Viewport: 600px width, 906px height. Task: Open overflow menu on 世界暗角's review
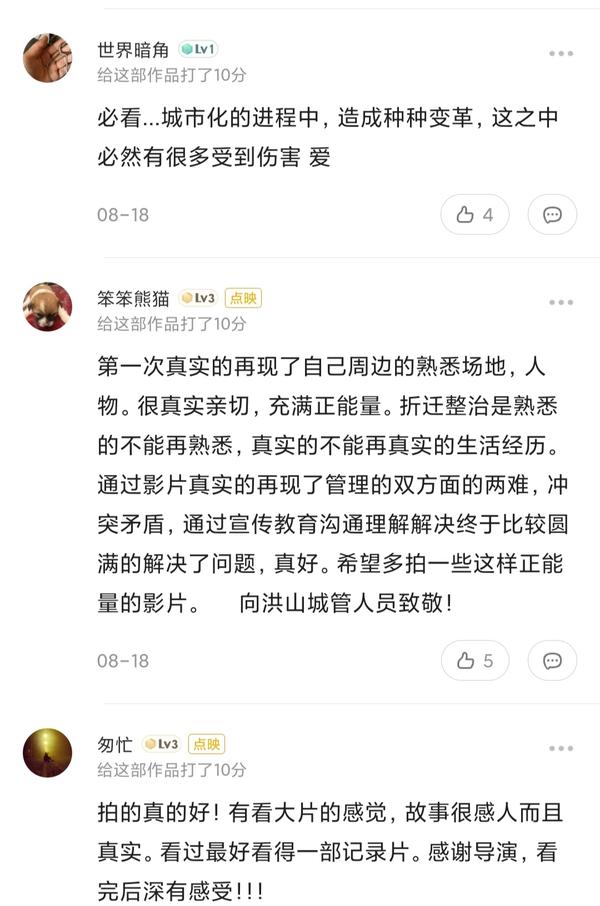tap(561, 53)
